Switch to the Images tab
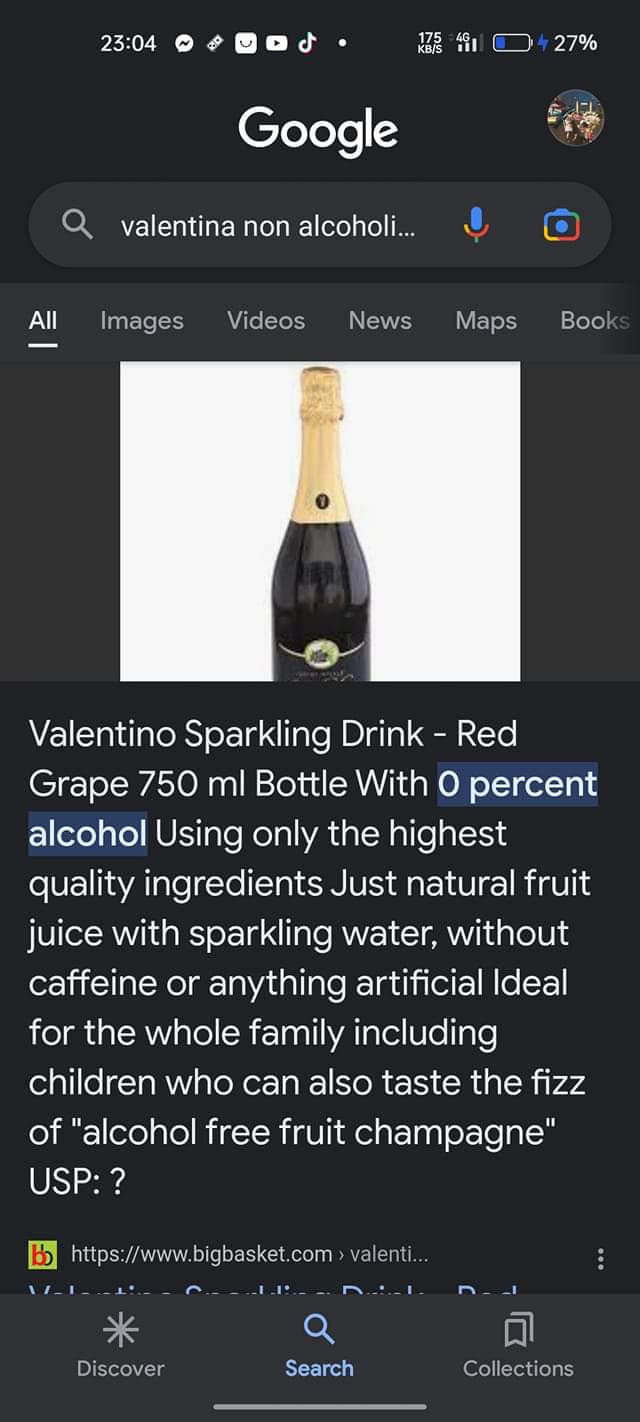The image size is (640, 1422). (x=142, y=320)
